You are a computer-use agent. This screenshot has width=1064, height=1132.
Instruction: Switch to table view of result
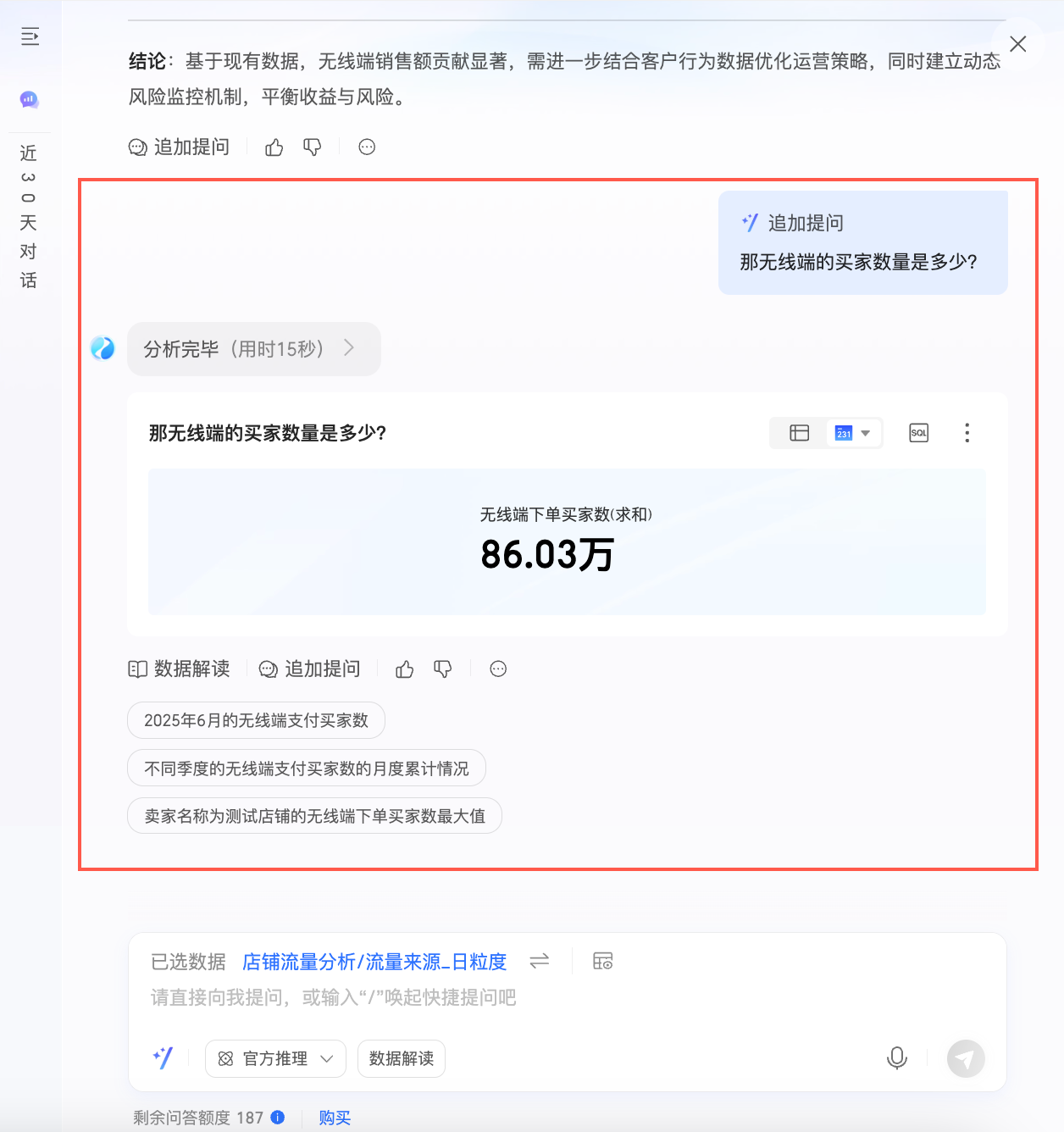[x=799, y=433]
